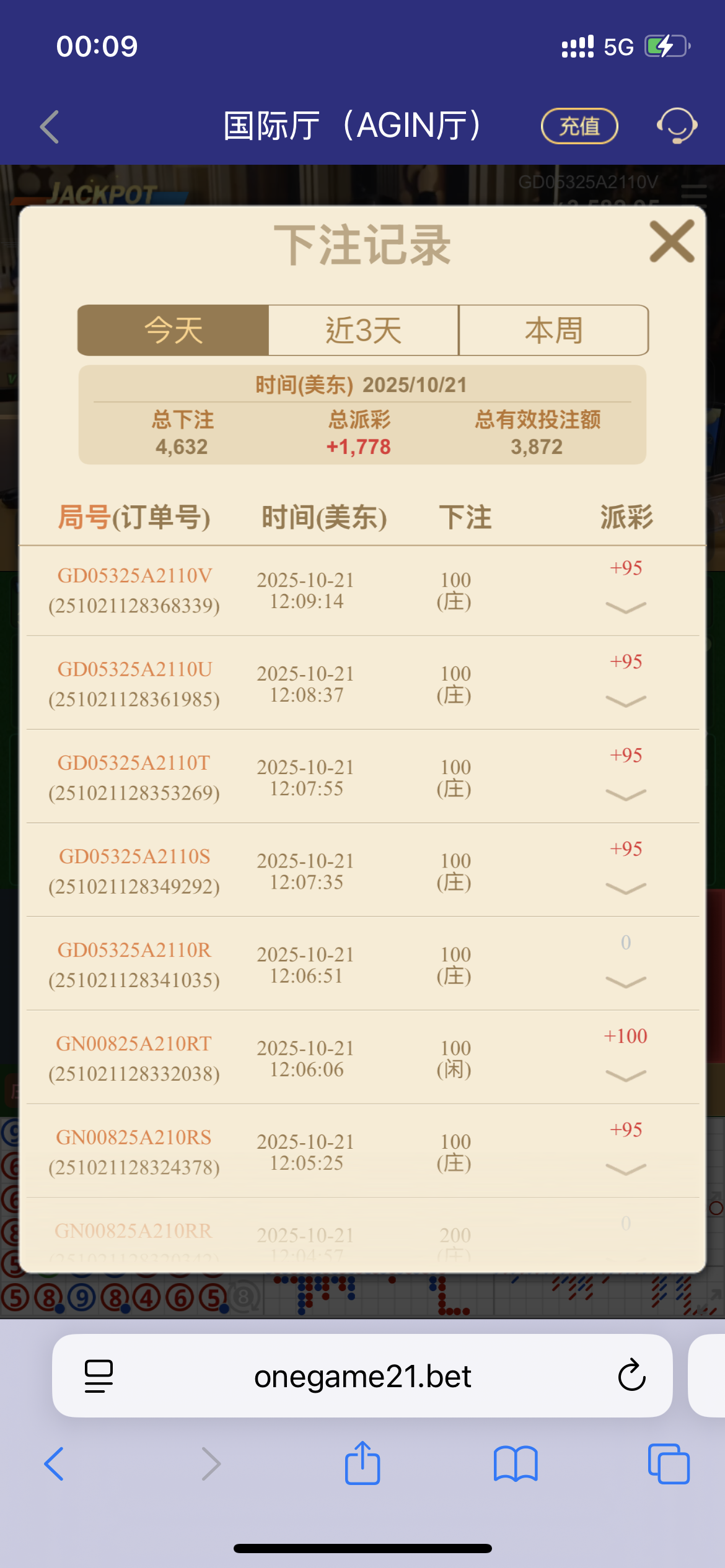The image size is (725, 1568).
Task: Tap the 充值 recharge button
Action: tap(579, 126)
